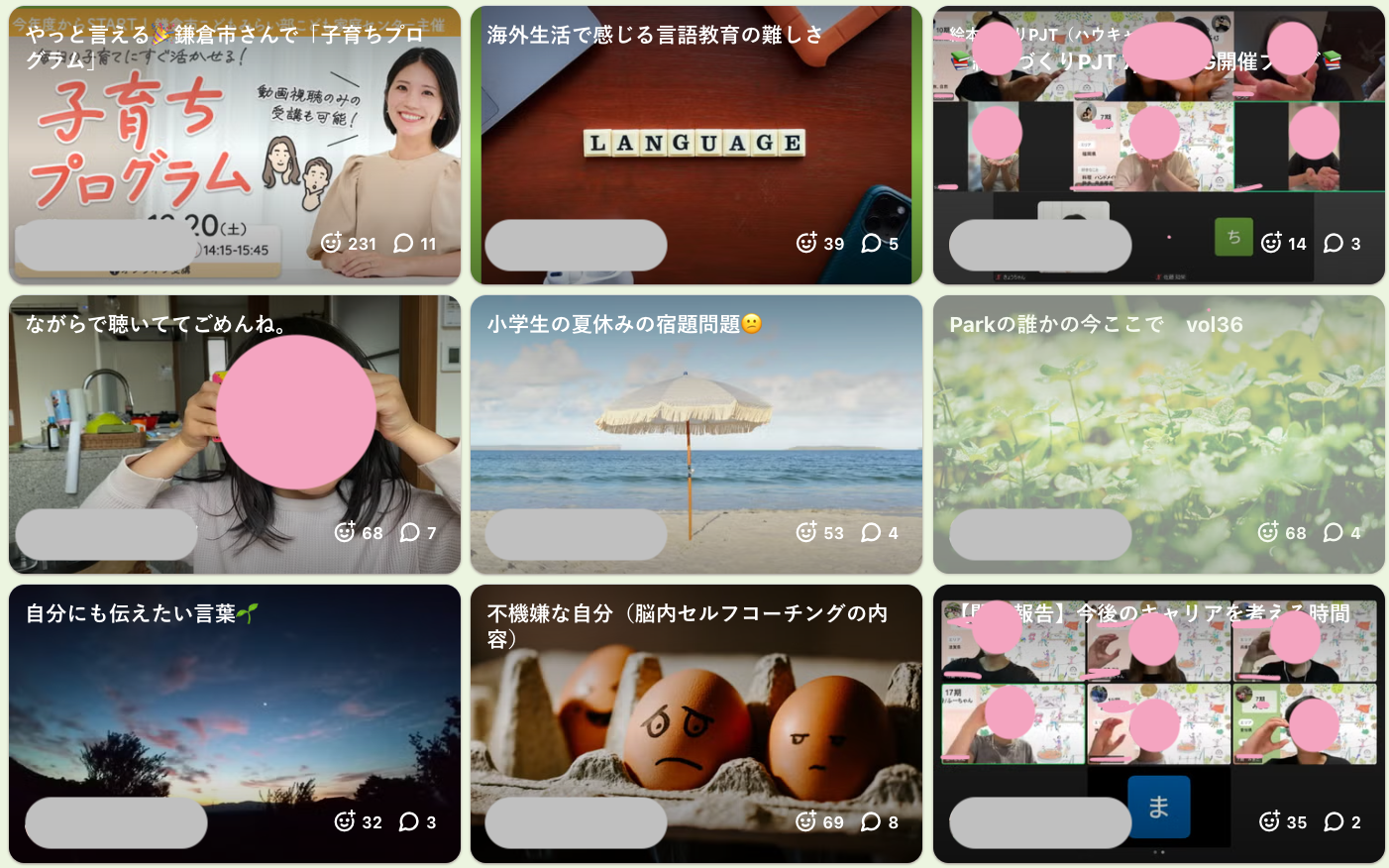Image resolution: width=1389 pixels, height=868 pixels.
Task: React to the 子育てプログラム post
Action: pyautogui.click(x=332, y=243)
